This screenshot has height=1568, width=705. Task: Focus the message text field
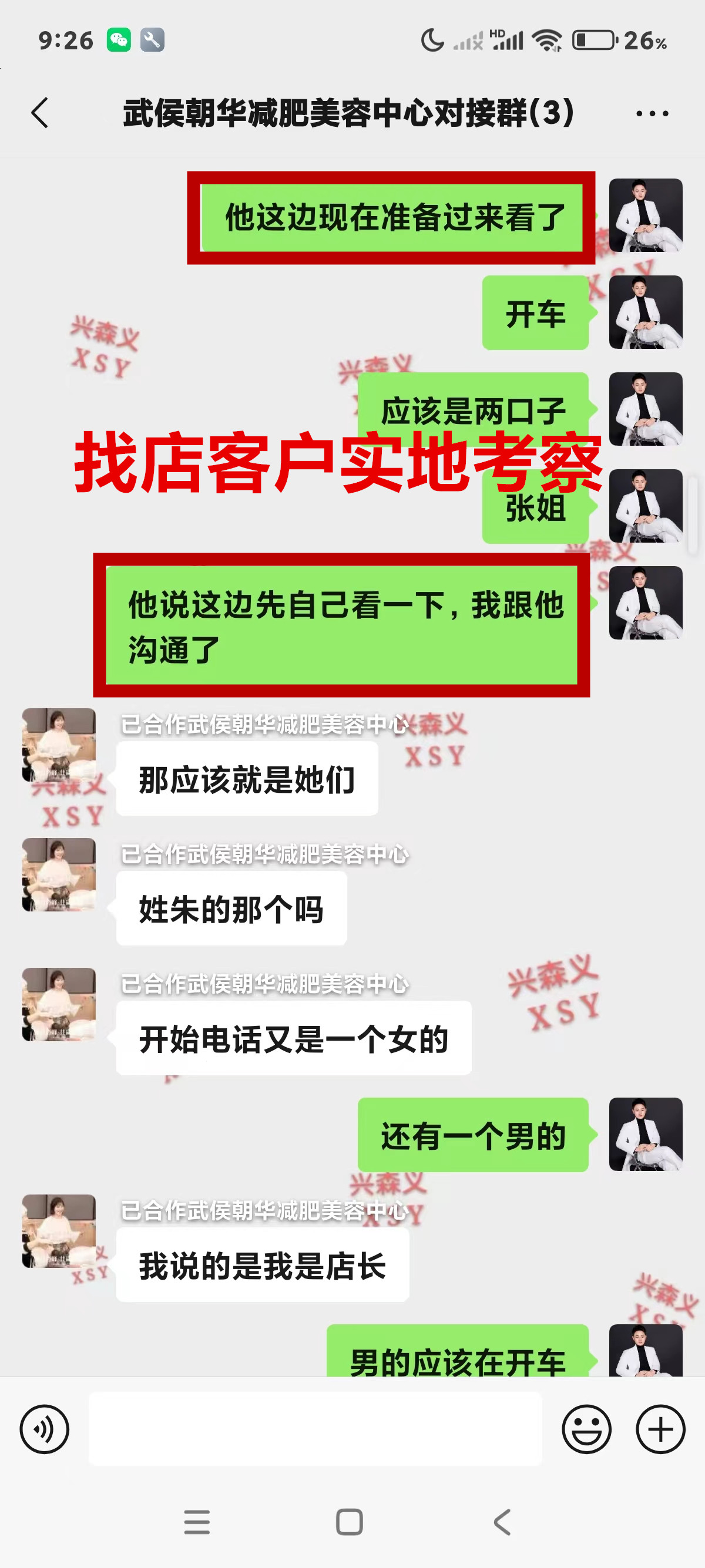[x=315, y=1429]
